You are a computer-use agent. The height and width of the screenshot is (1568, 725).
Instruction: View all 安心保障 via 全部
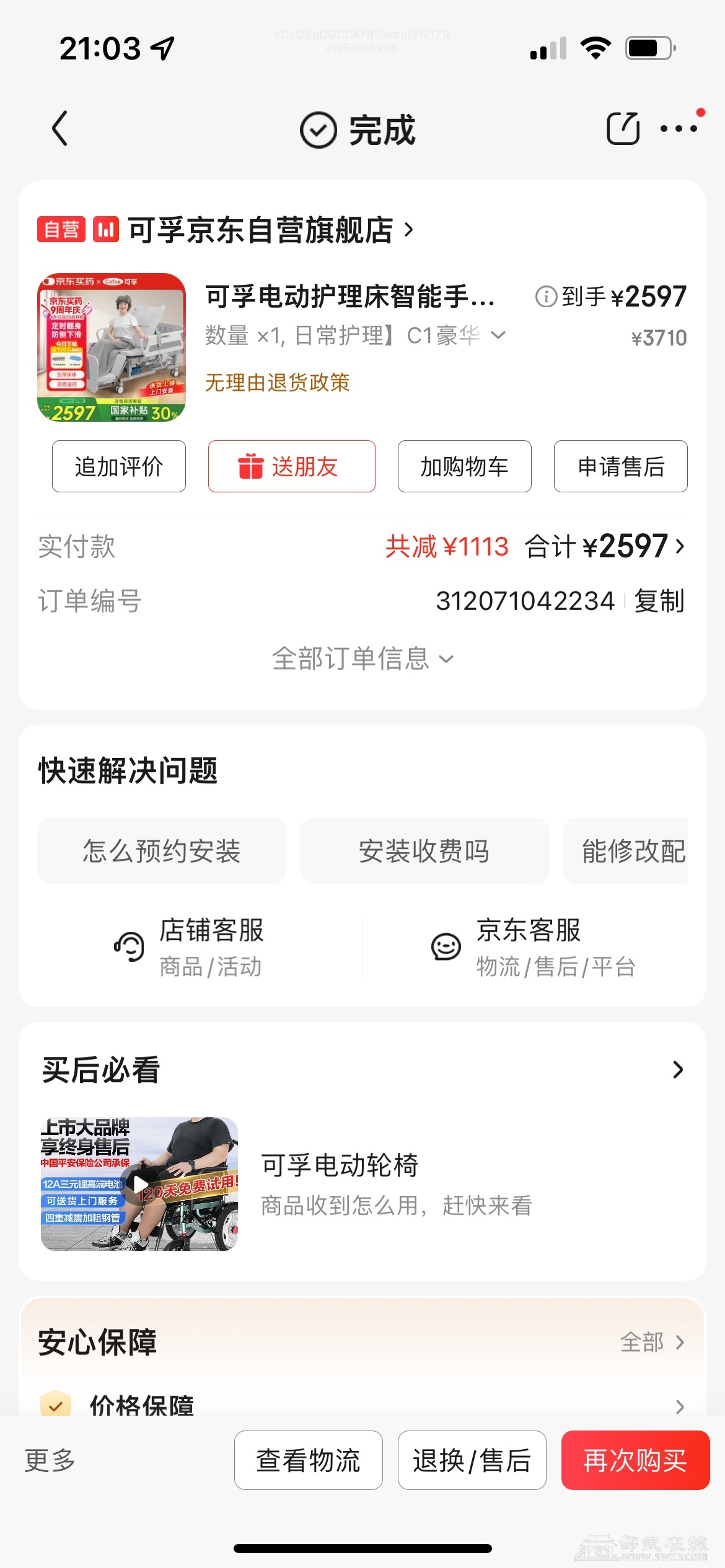click(652, 1342)
